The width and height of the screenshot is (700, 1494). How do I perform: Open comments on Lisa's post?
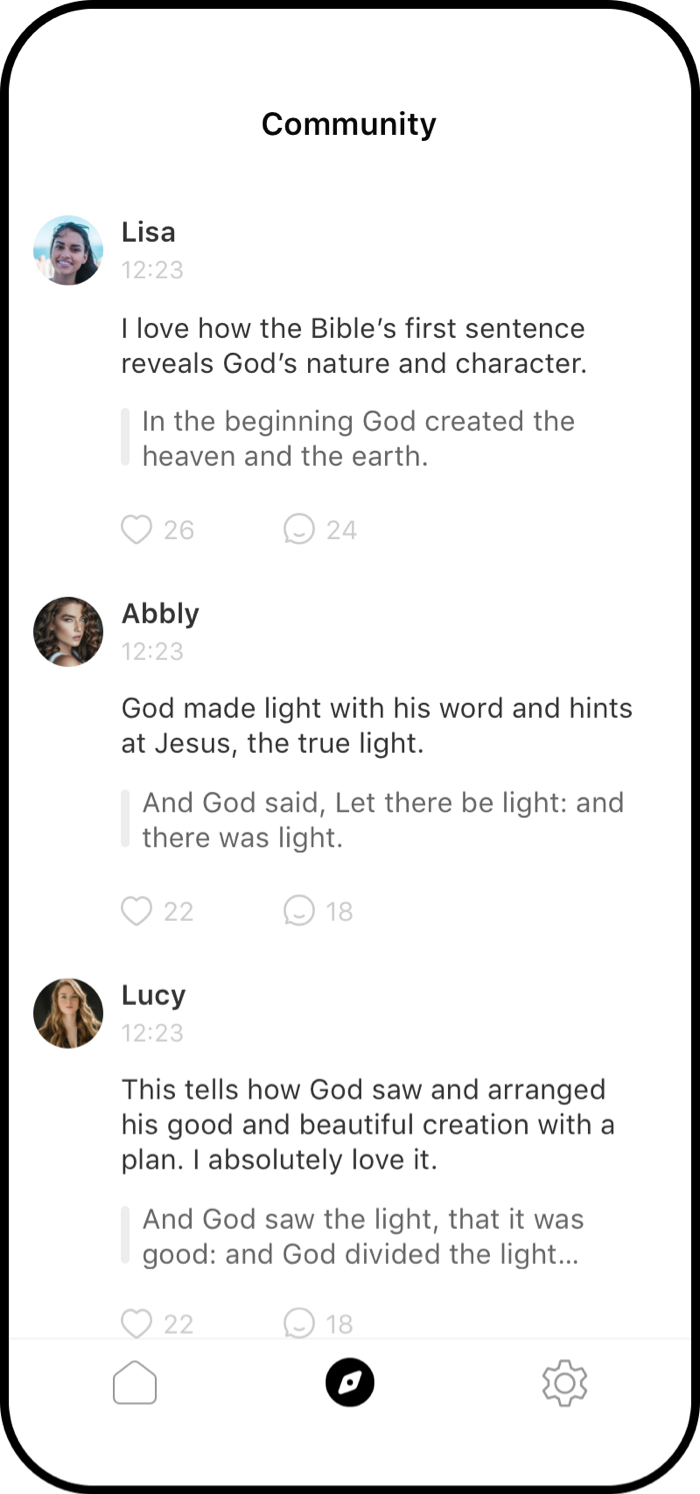[x=299, y=529]
